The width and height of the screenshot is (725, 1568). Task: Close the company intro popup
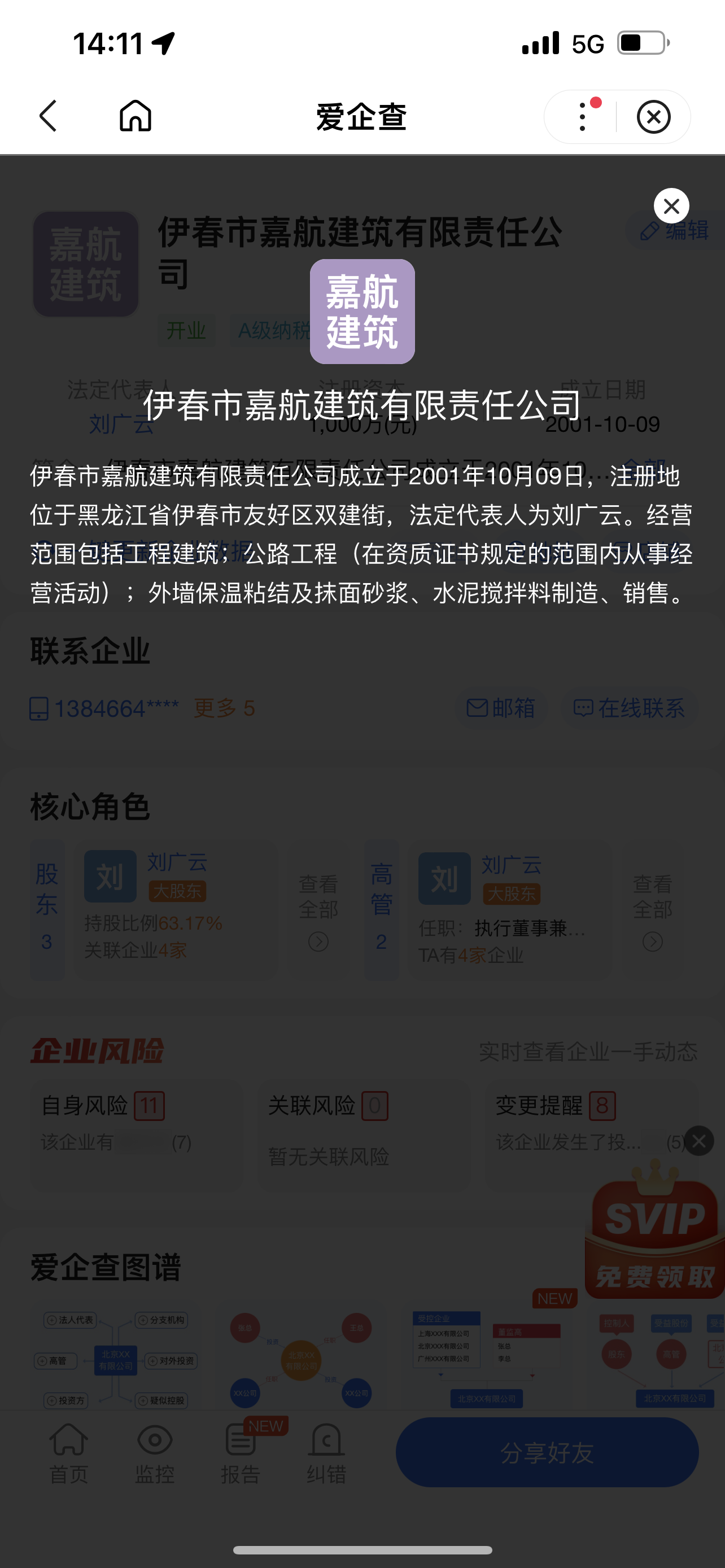[671, 207]
